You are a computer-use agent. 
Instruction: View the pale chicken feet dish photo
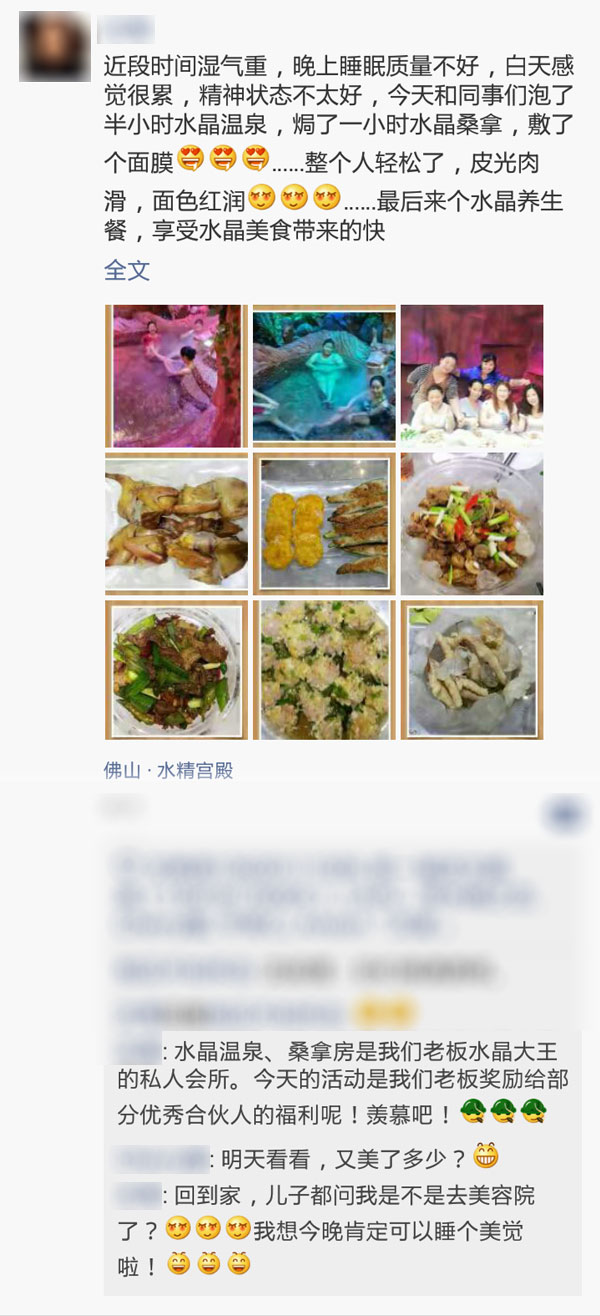click(x=472, y=670)
